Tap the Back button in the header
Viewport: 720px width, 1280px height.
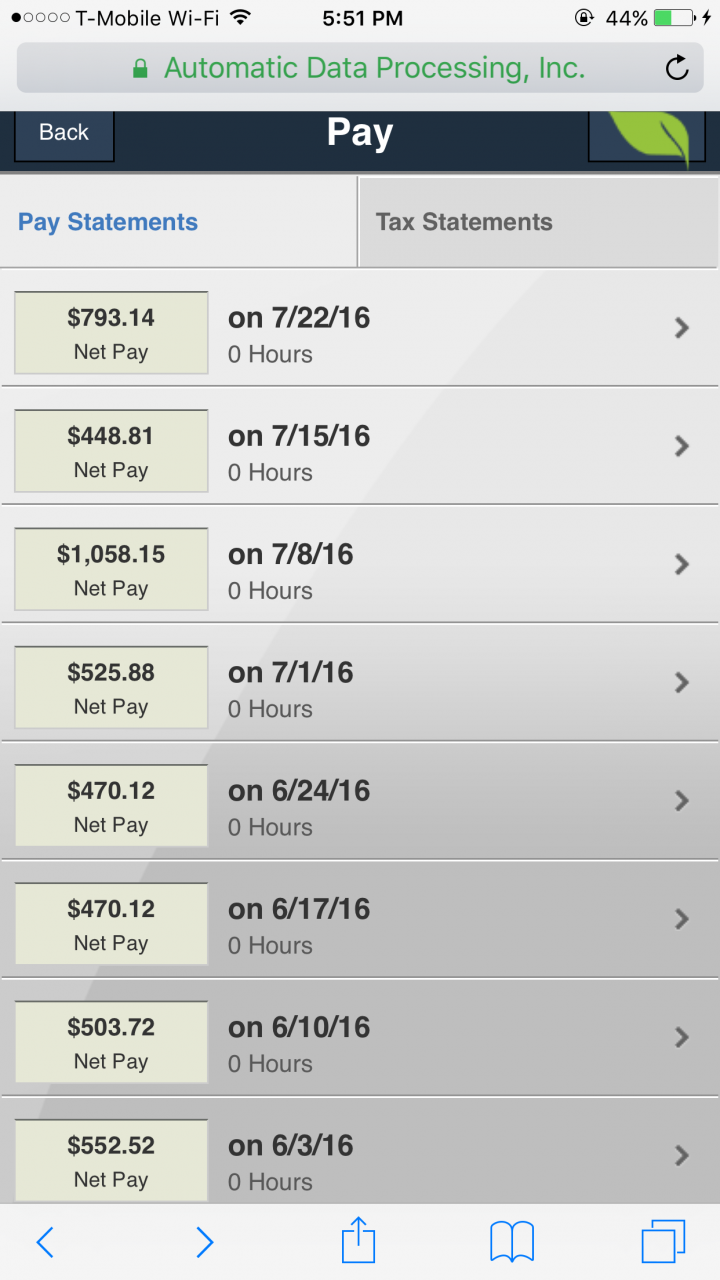point(64,133)
